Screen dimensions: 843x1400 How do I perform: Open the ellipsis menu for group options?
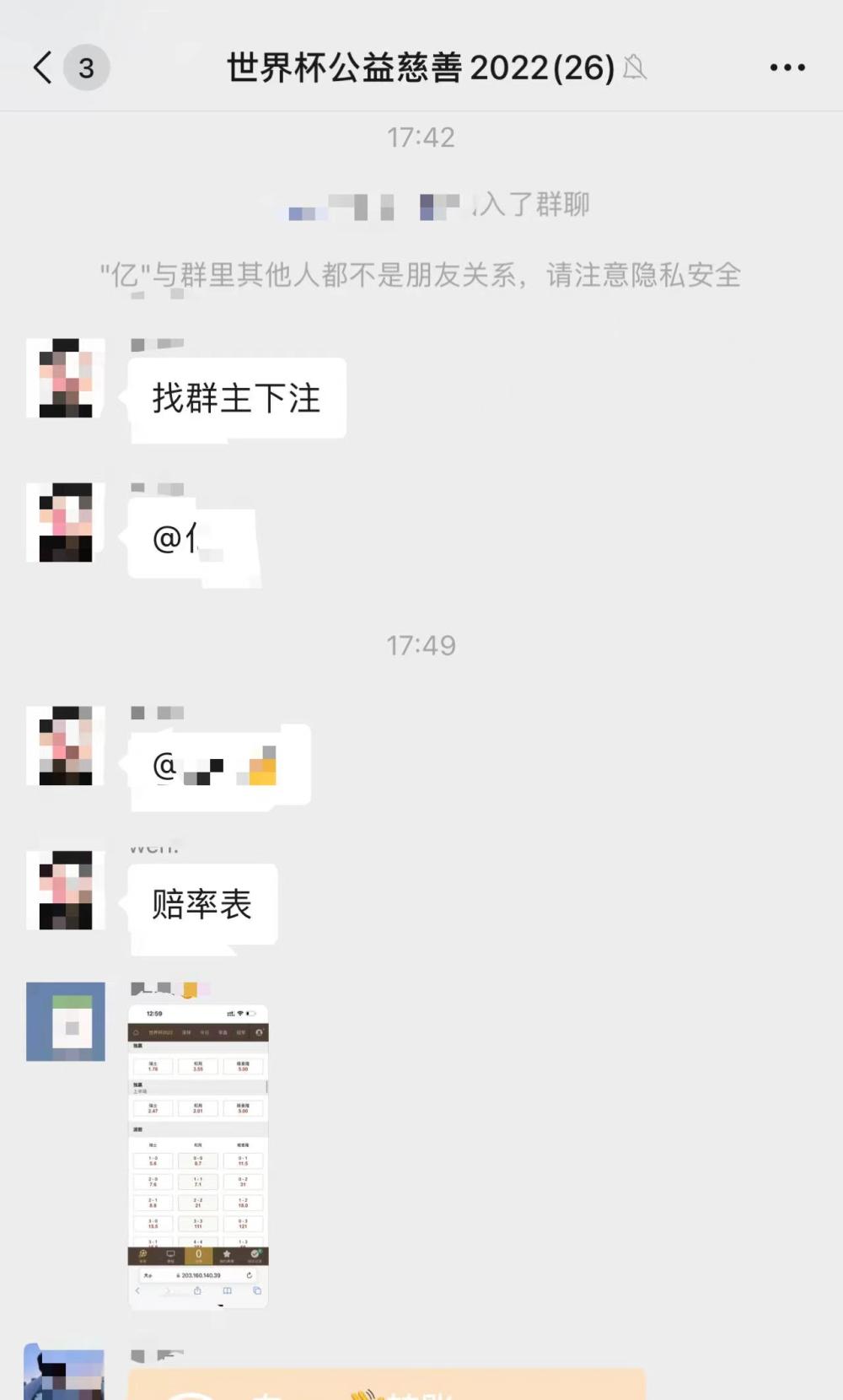click(787, 67)
